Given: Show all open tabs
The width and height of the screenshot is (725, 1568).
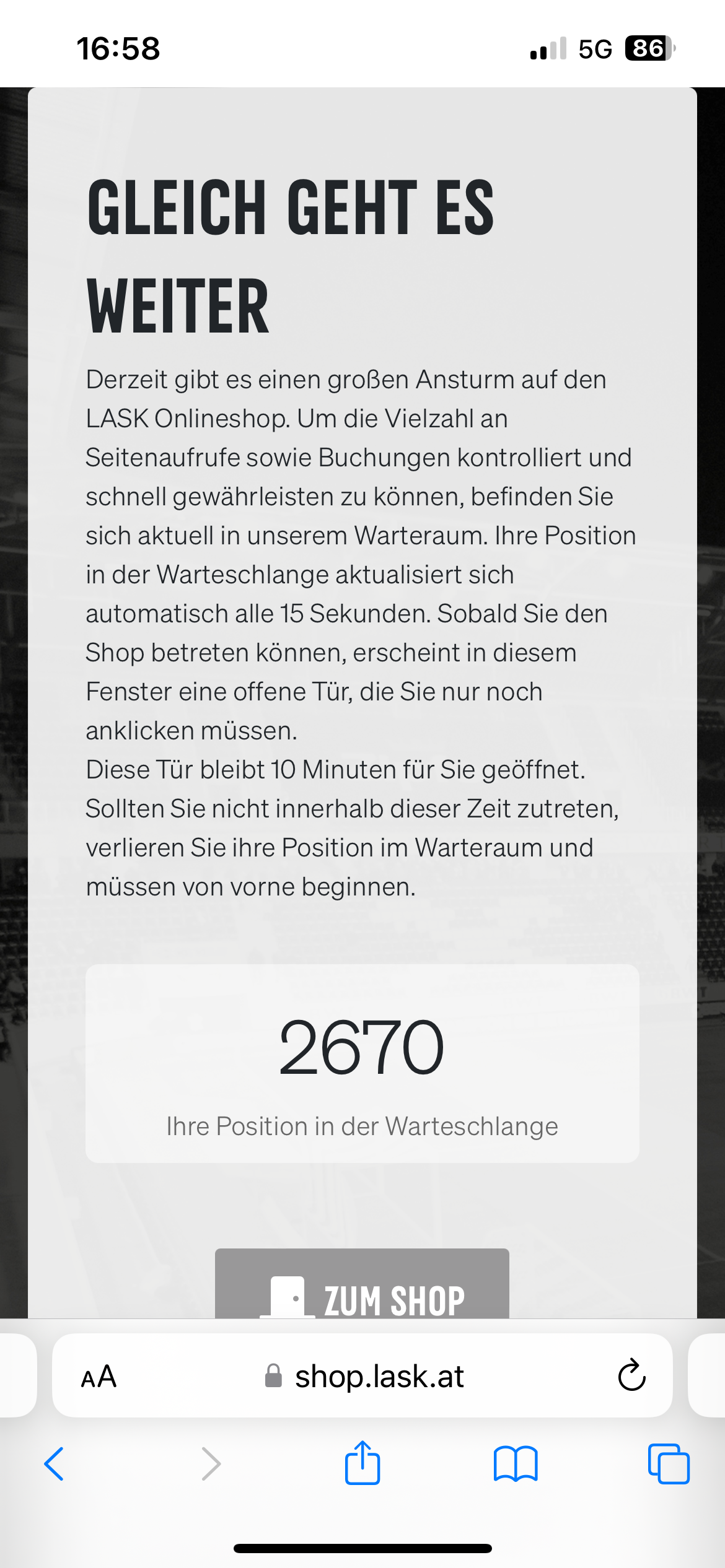Looking at the screenshot, I should pyautogui.click(x=668, y=1464).
